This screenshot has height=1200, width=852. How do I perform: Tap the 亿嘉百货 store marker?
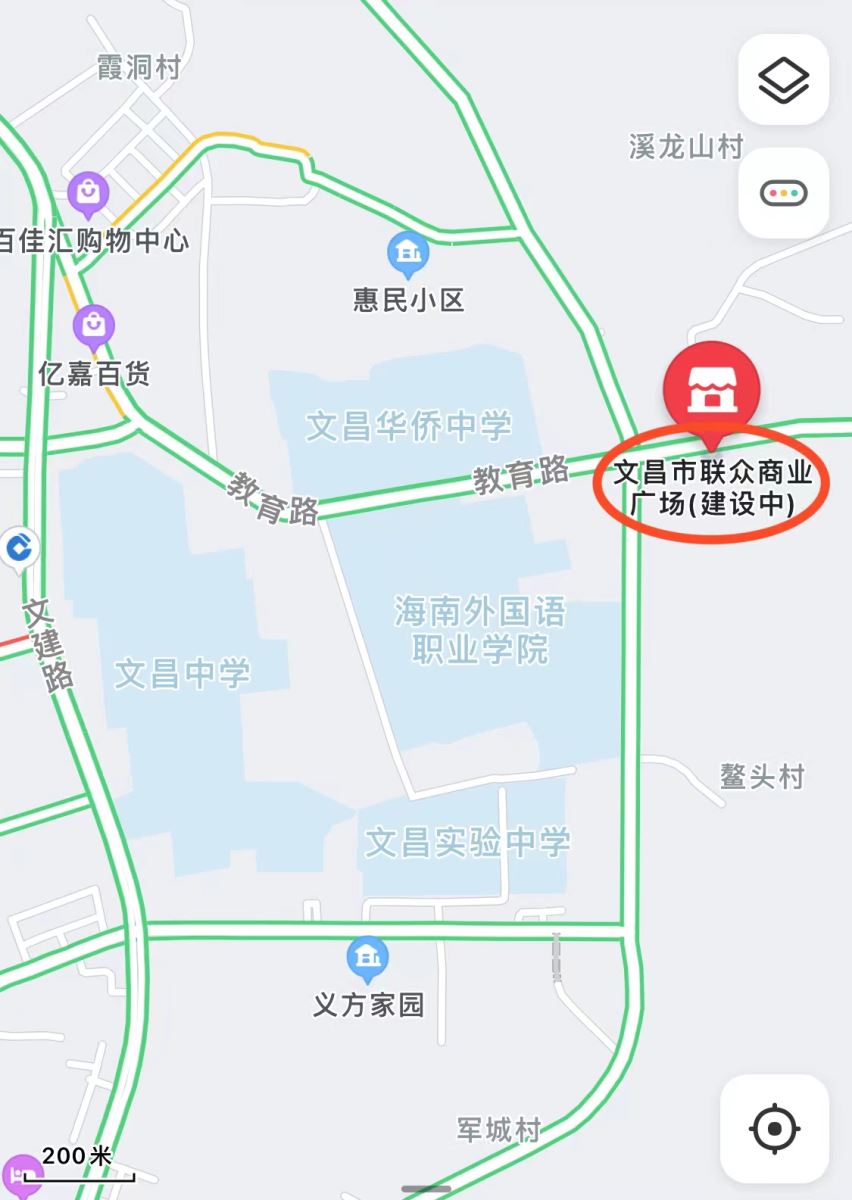93,325
